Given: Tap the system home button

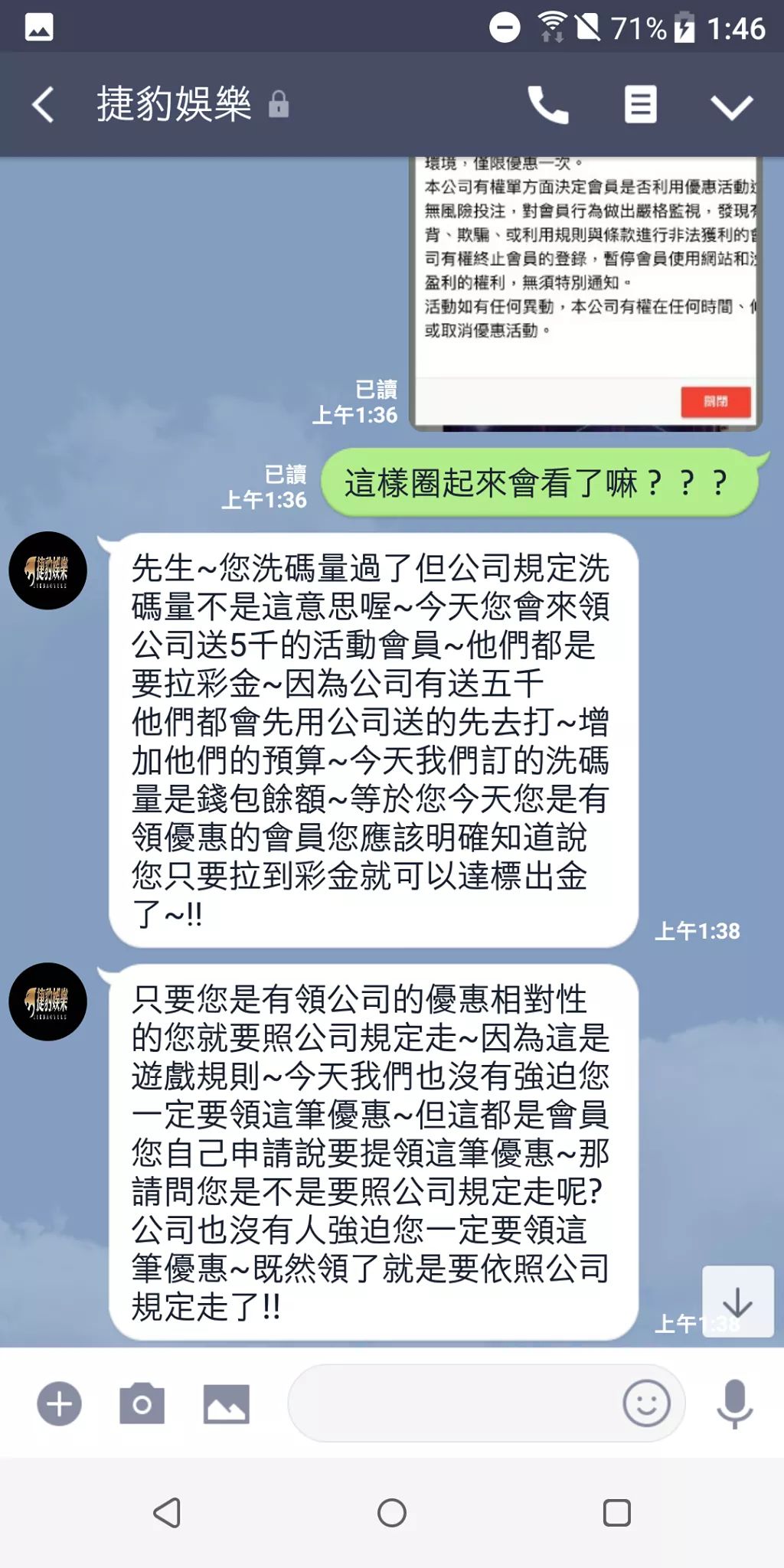Looking at the screenshot, I should coord(392,1513).
